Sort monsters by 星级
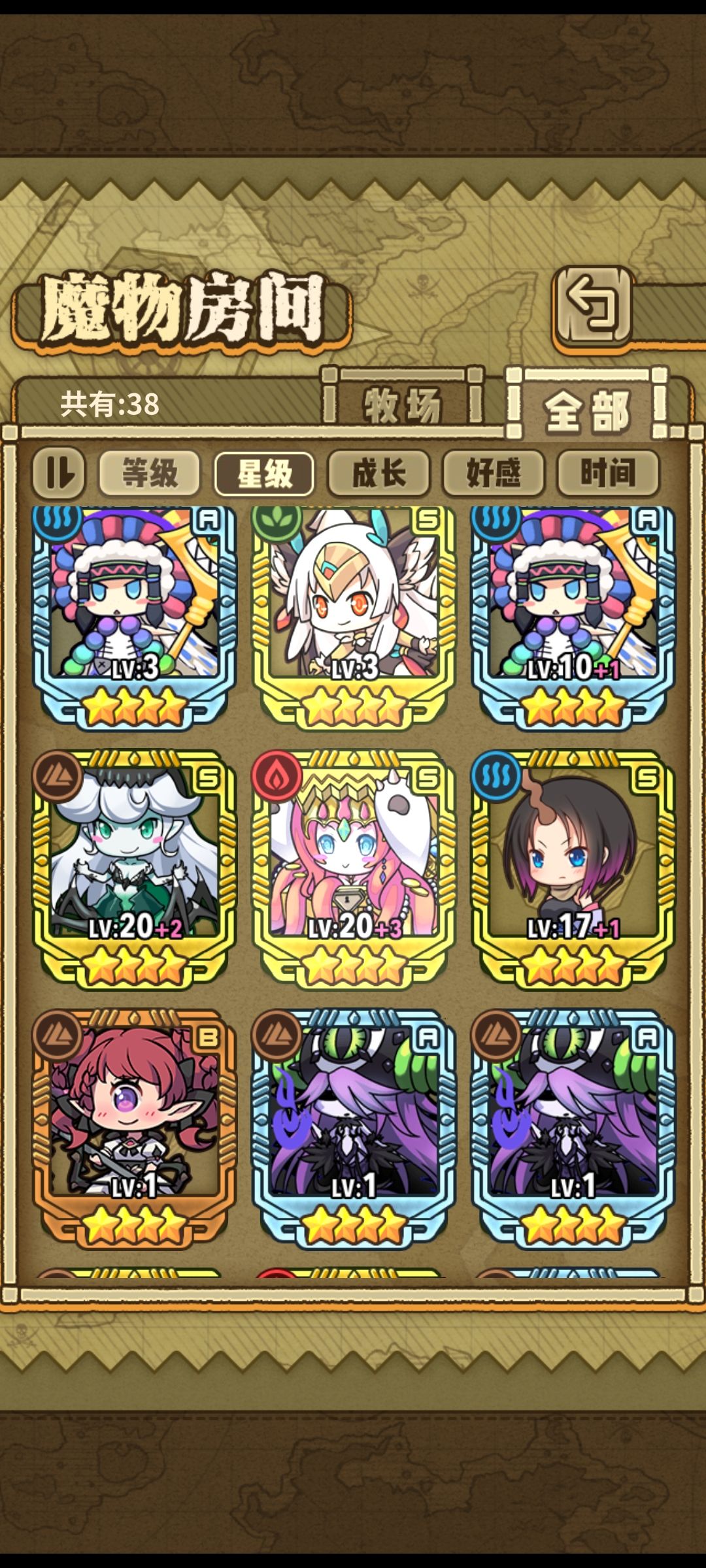 pyautogui.click(x=264, y=473)
